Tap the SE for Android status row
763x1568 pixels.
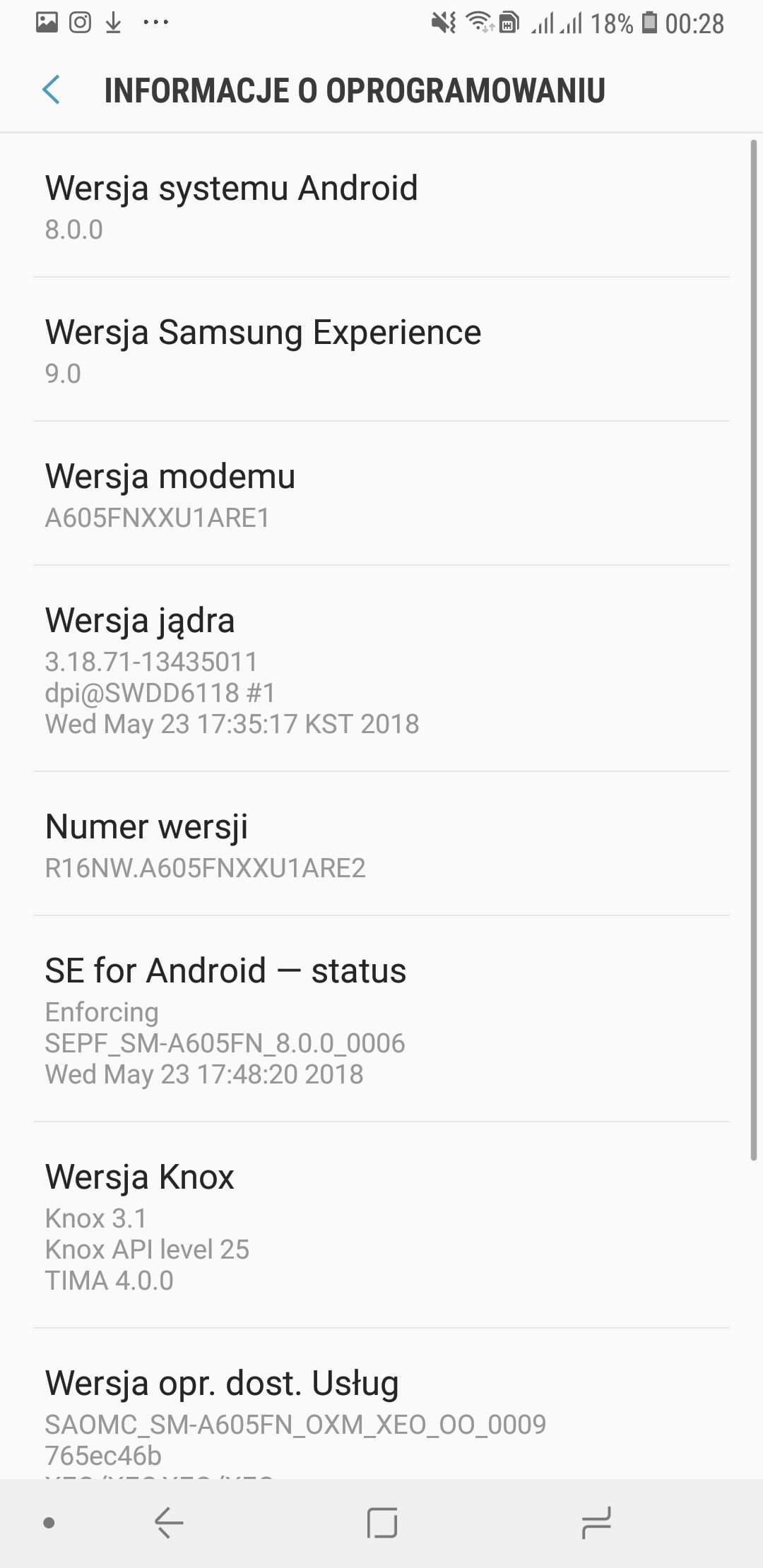381,1019
